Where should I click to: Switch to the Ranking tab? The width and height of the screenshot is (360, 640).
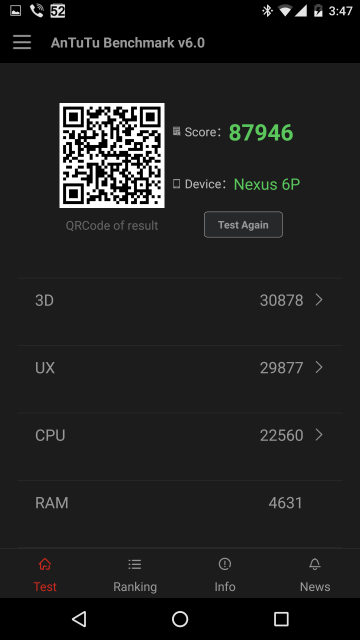pos(135,575)
